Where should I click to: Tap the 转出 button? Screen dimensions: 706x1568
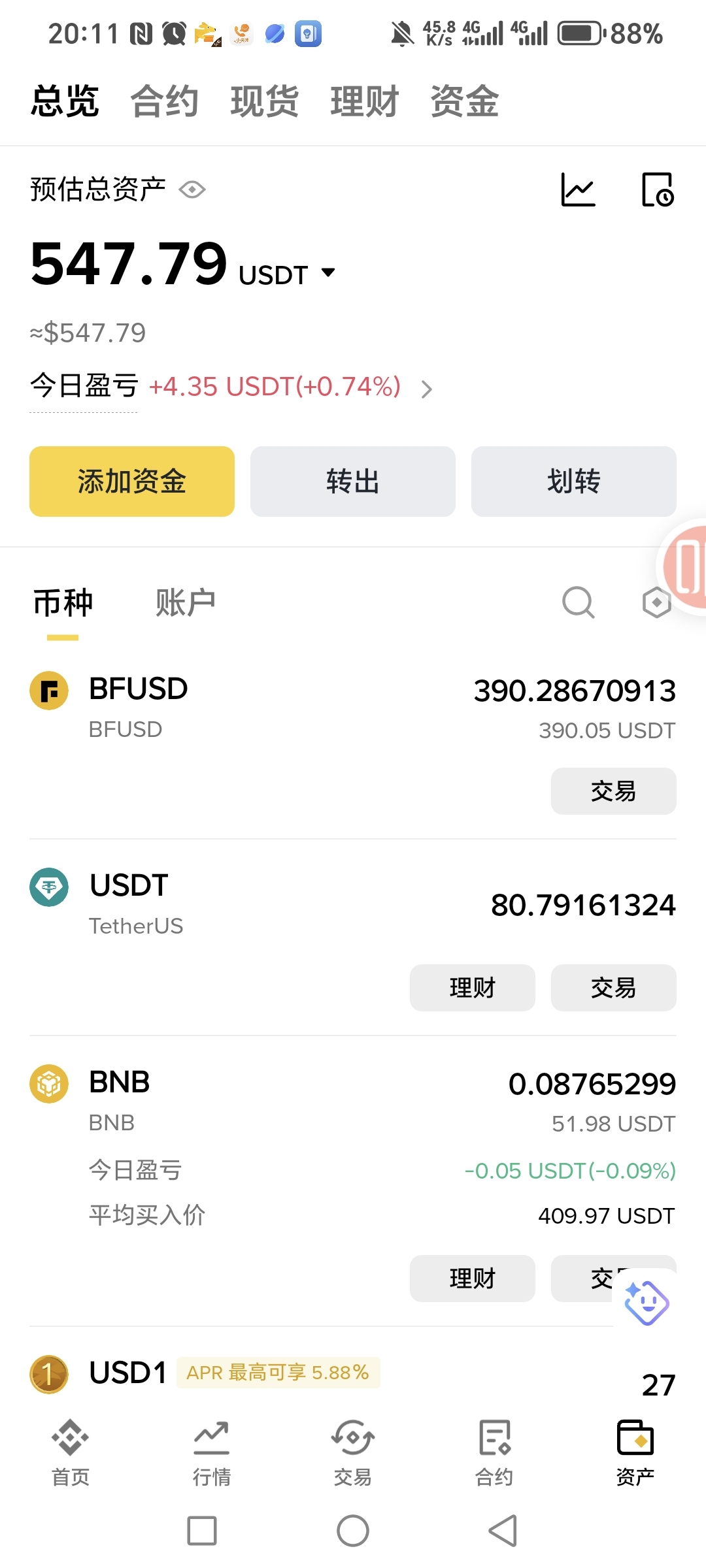click(353, 482)
